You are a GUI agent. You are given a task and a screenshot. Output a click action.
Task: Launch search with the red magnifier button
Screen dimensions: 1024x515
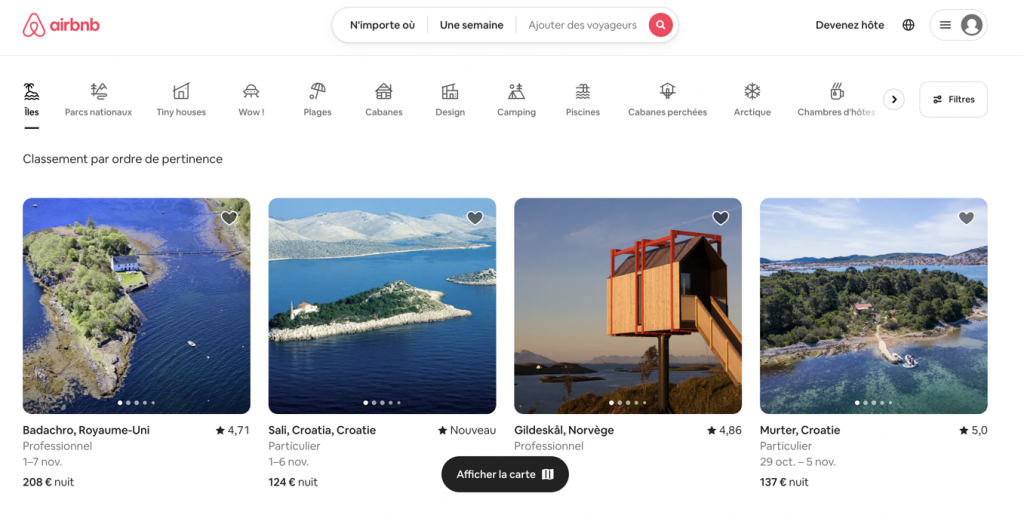point(660,25)
